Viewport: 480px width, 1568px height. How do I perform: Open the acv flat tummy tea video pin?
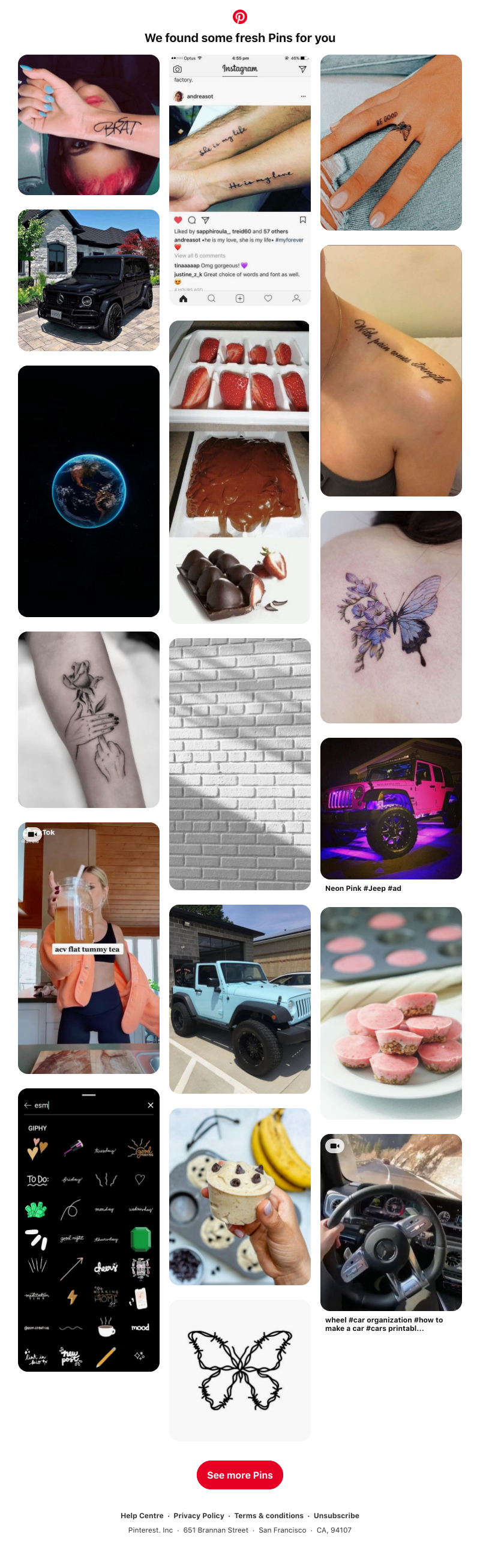[x=88, y=948]
